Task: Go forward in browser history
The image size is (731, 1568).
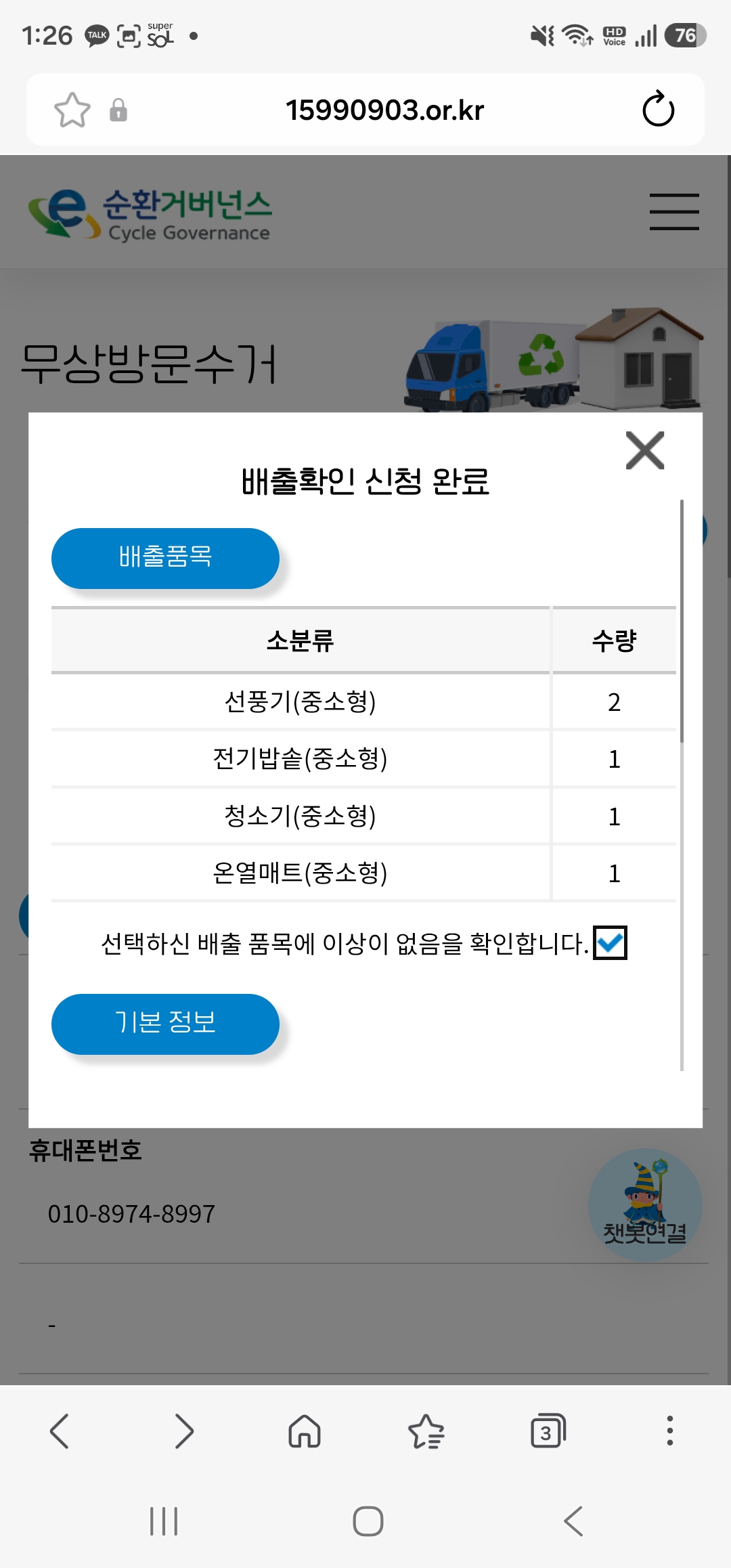Action: [x=183, y=1431]
